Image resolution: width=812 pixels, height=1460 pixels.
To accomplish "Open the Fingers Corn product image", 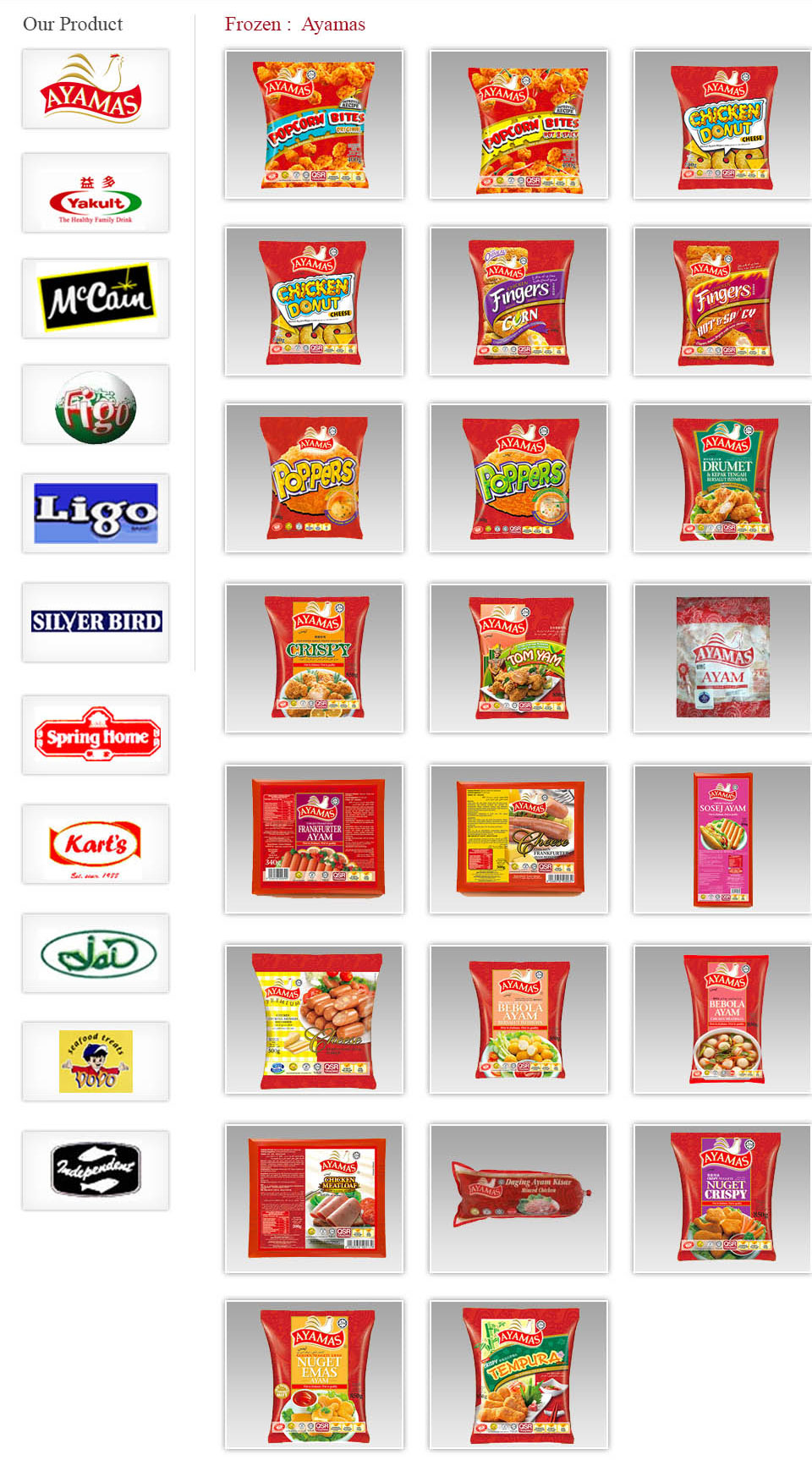I will (519, 301).
